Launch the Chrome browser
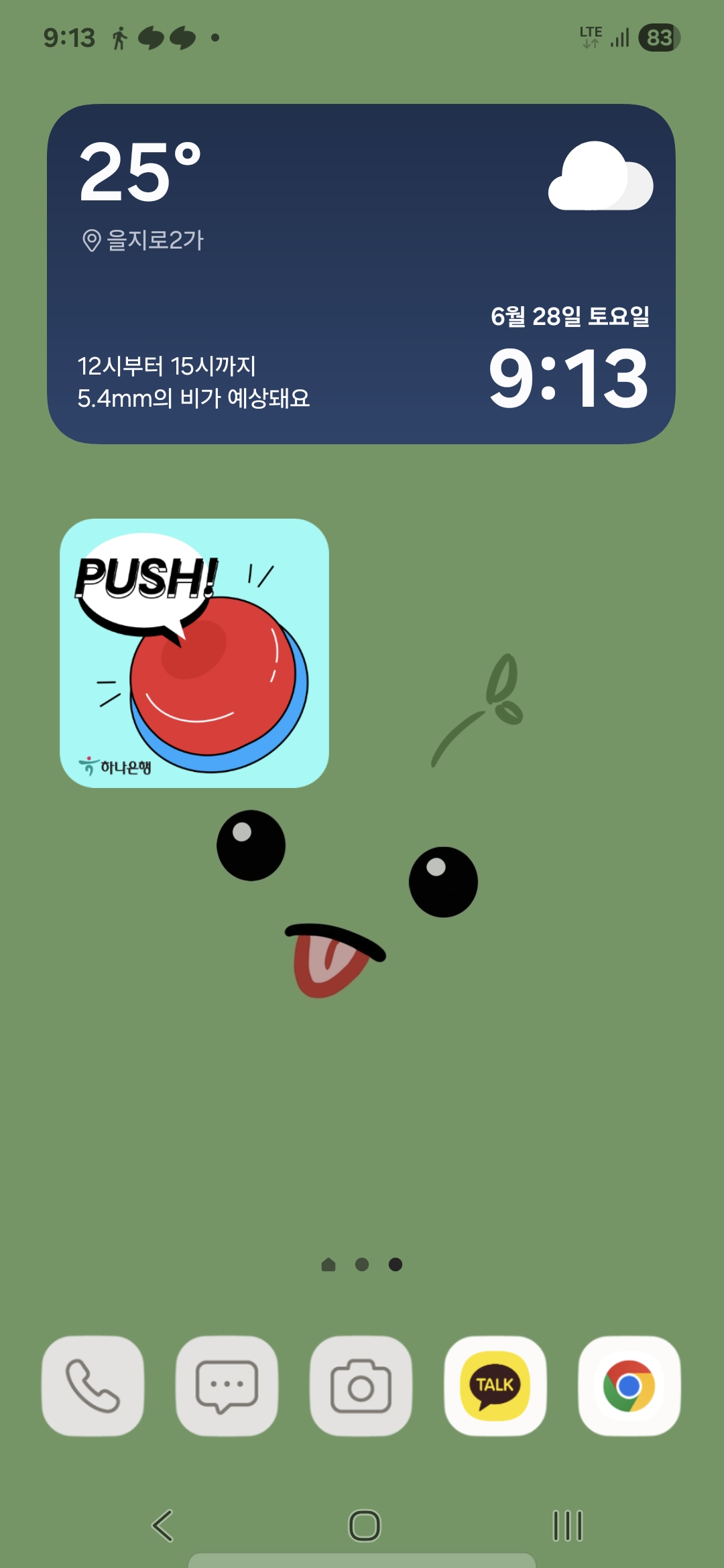This screenshot has width=724, height=1568. [x=629, y=1386]
